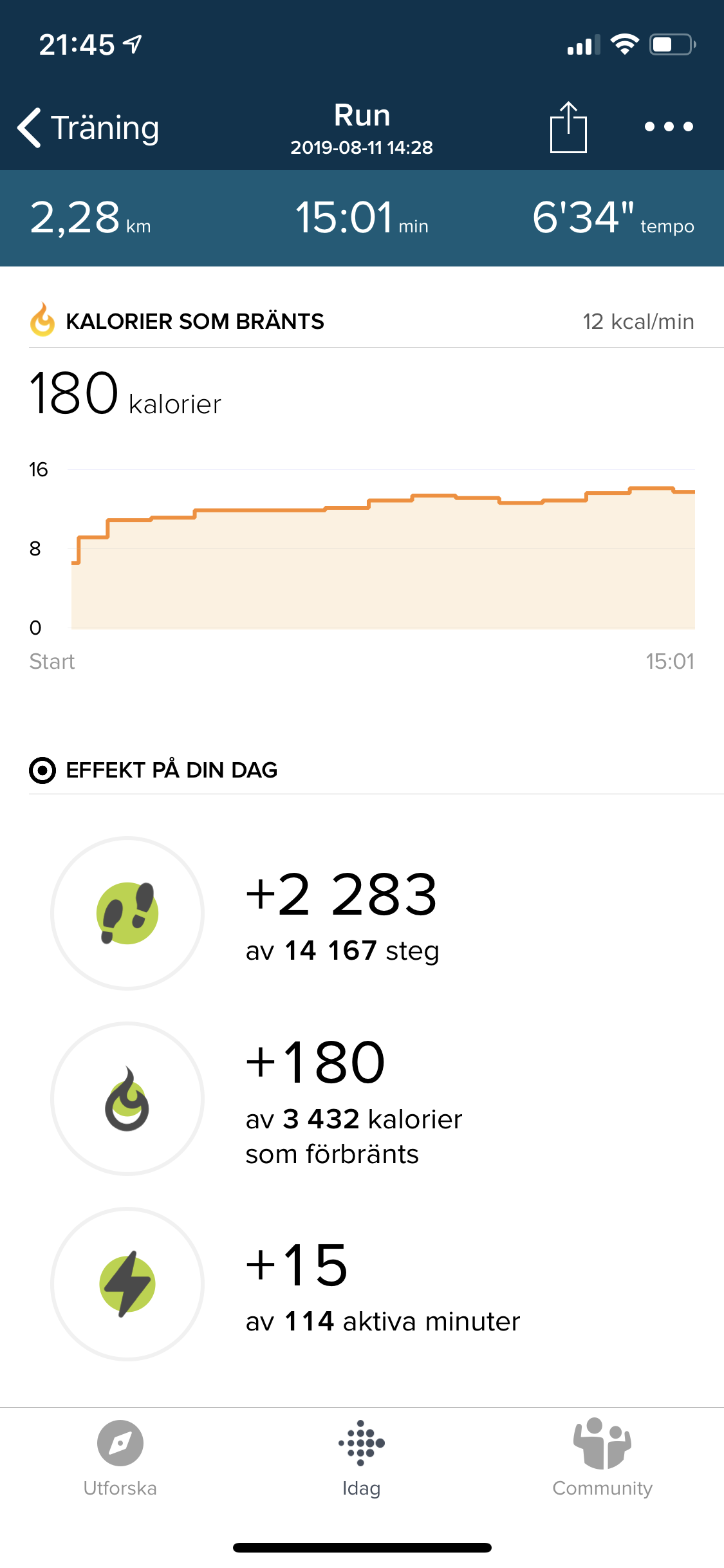The width and height of the screenshot is (724, 1568).
Task: Open the Community tab
Action: coord(602,1459)
